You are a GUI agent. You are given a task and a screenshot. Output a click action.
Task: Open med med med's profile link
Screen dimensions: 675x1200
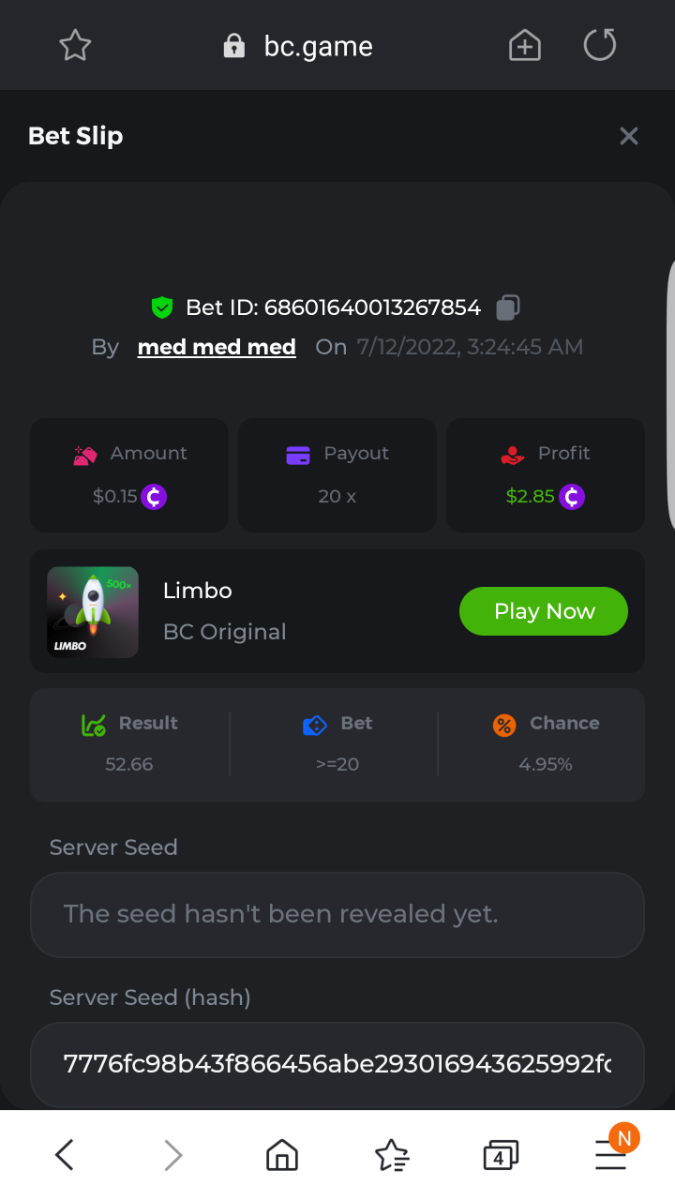coord(216,347)
